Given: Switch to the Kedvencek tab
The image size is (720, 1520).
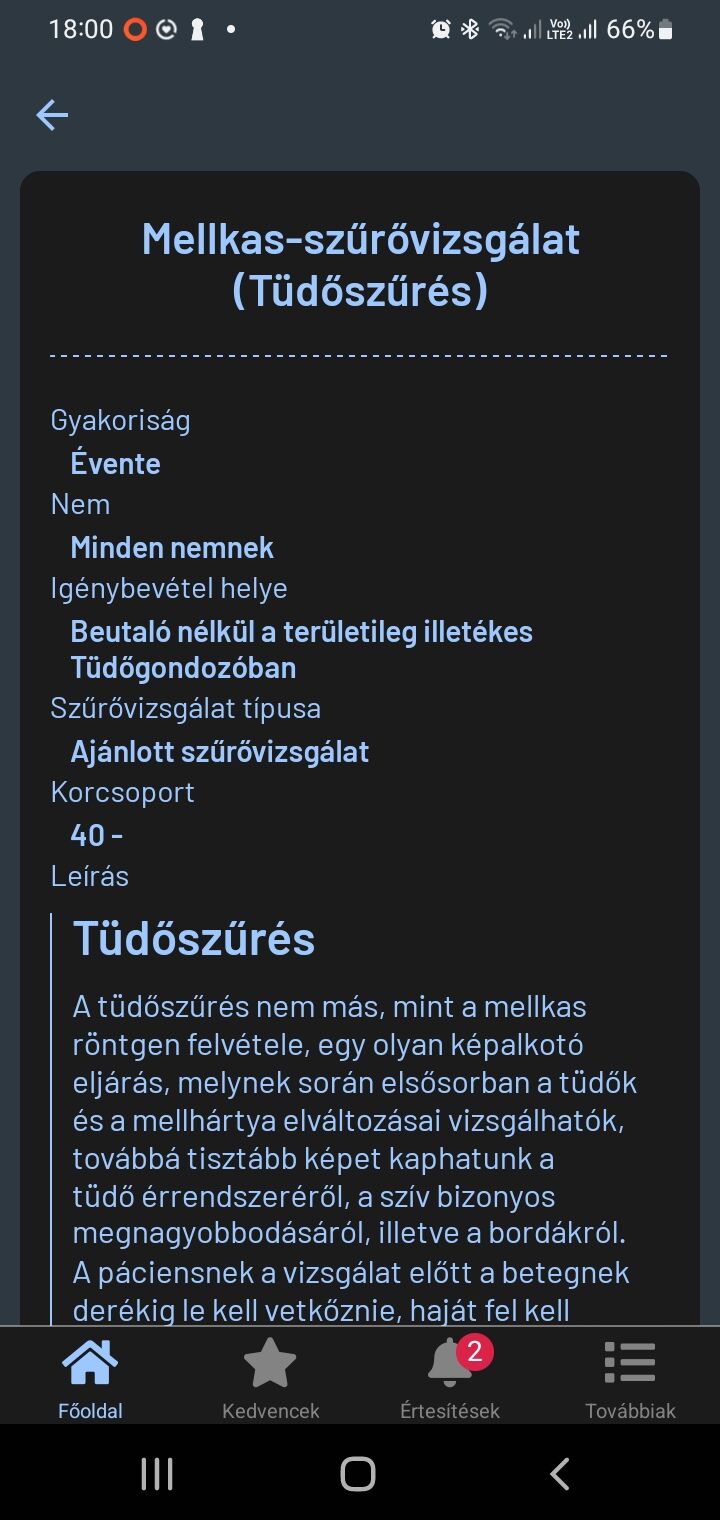Looking at the screenshot, I should [x=270, y=1377].
